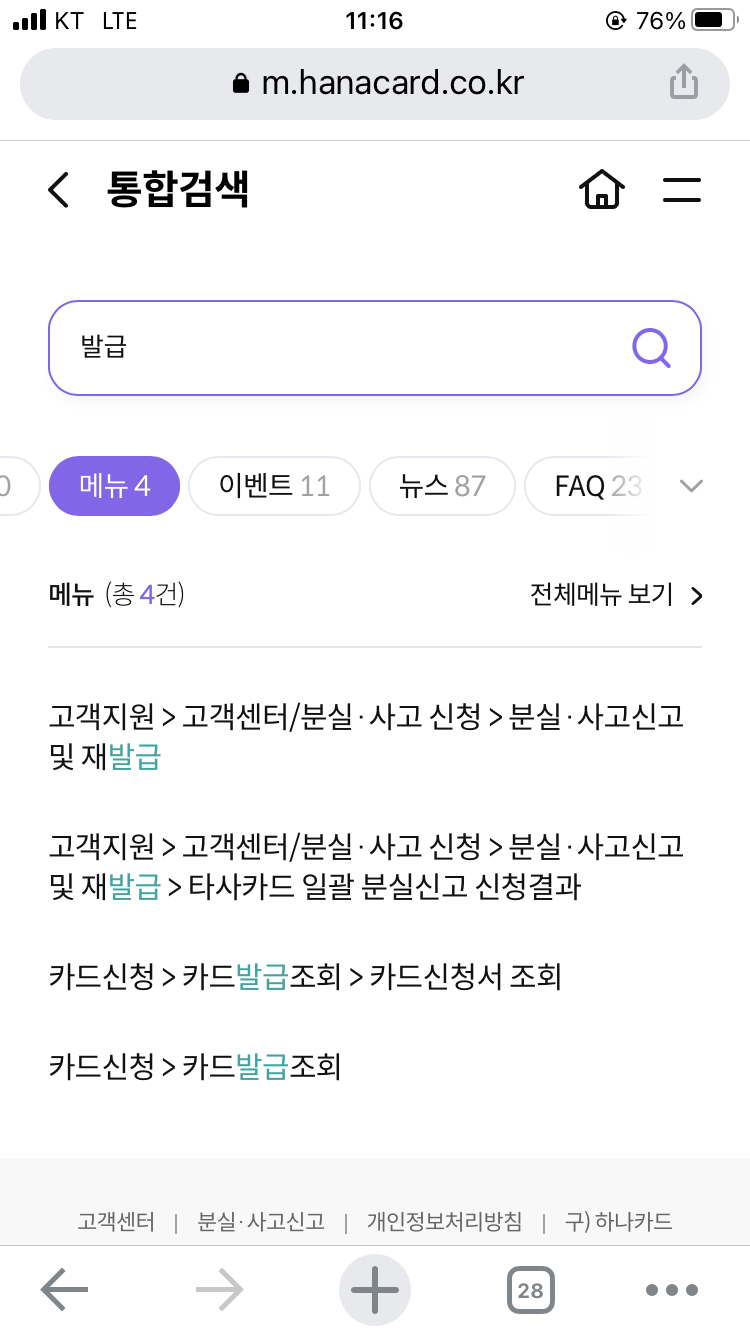Share the page from the address bar
The height and width of the screenshot is (1334, 750).
pos(683,82)
